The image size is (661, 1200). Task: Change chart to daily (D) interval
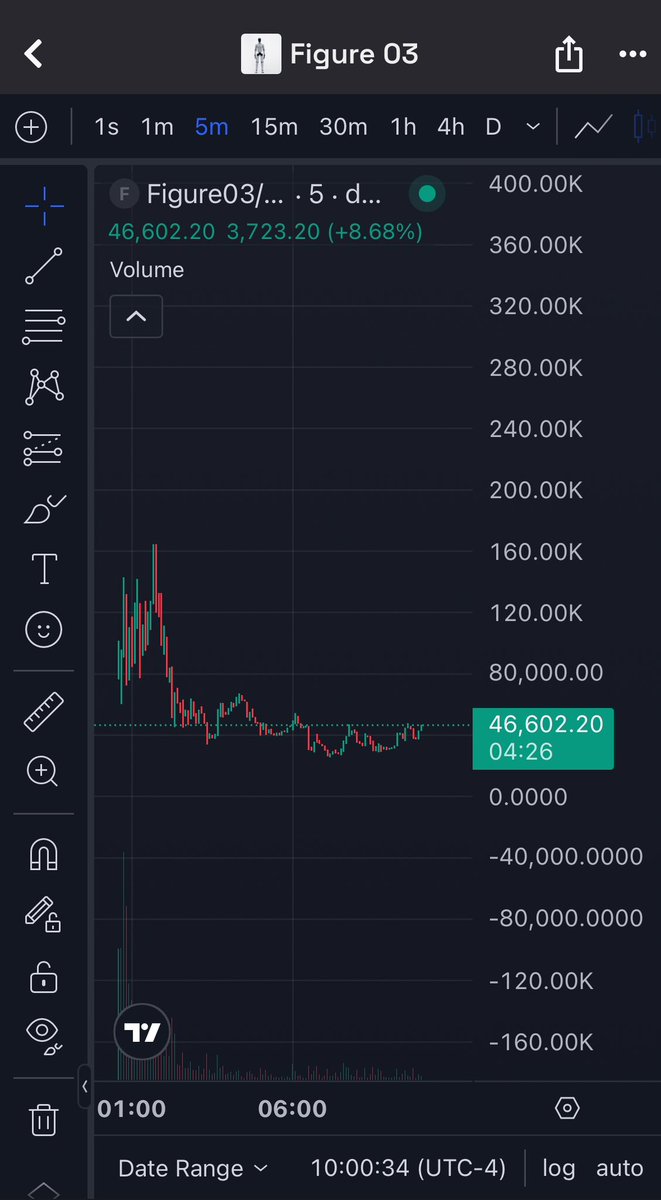click(x=493, y=127)
